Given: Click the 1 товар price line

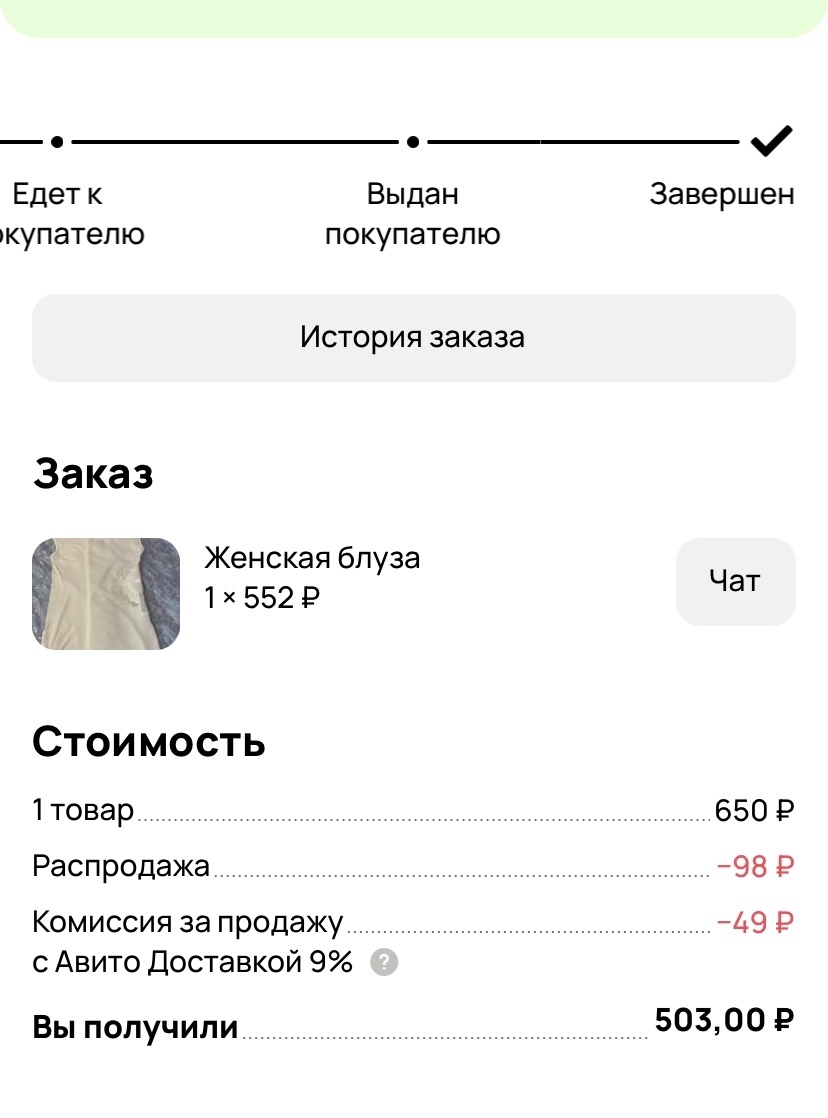Looking at the screenshot, I should pyautogui.click(x=413, y=812).
